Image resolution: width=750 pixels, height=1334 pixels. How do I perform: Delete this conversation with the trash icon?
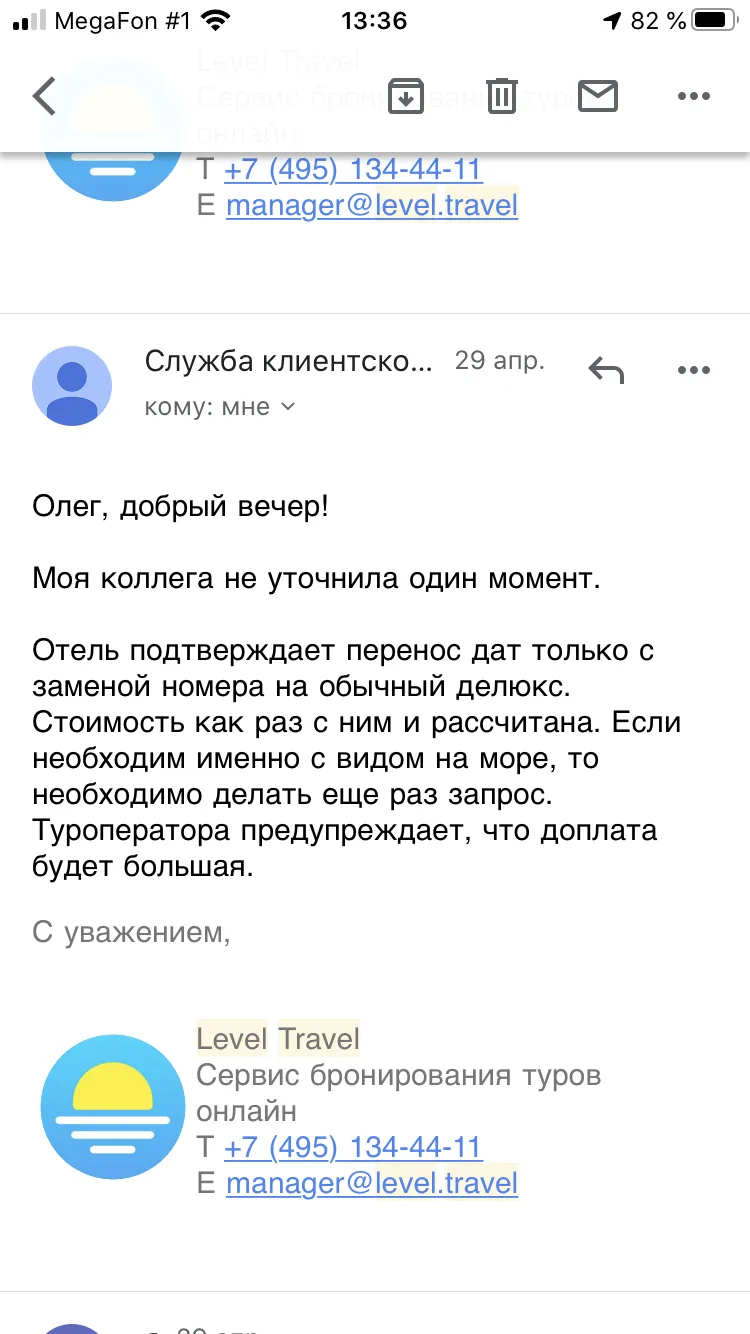tap(502, 96)
